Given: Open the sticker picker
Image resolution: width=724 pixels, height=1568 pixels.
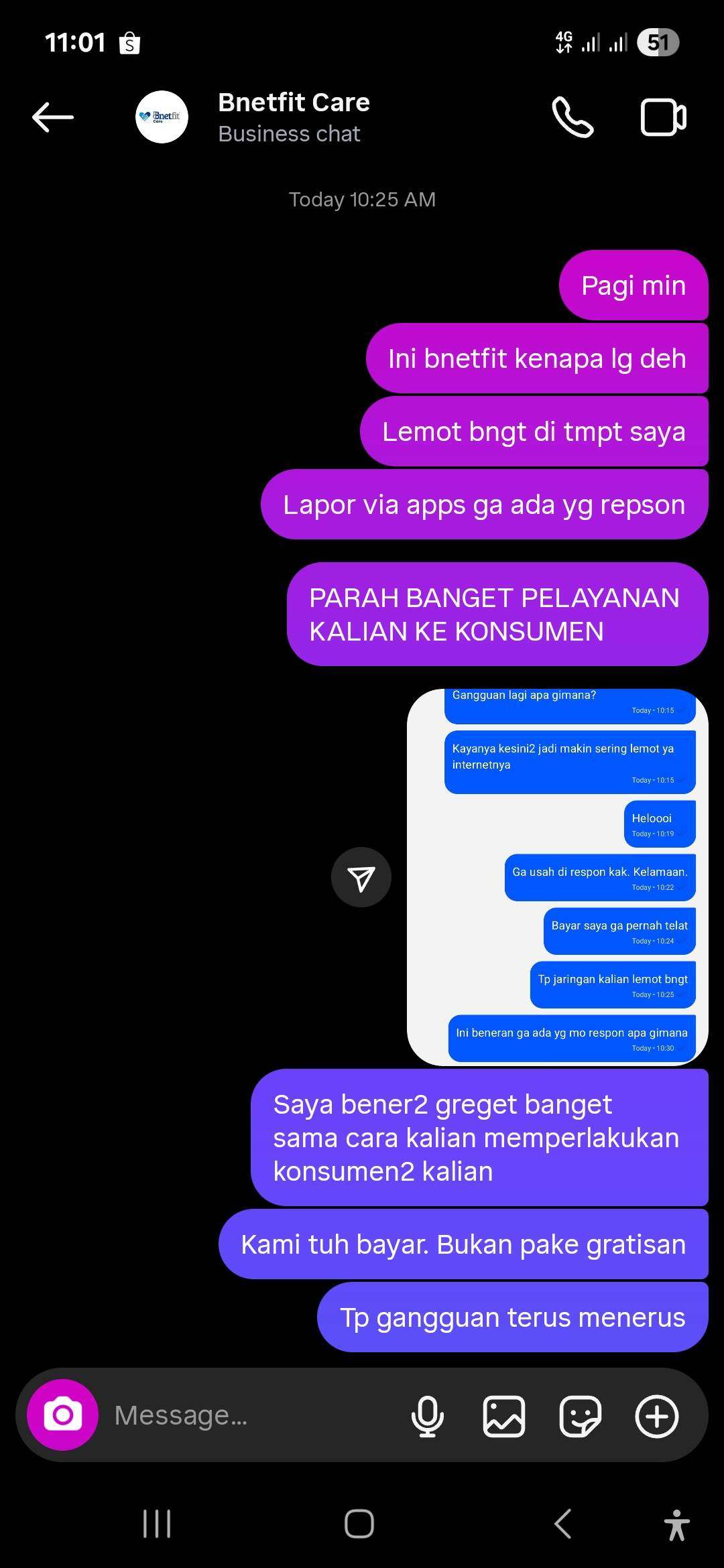Looking at the screenshot, I should (x=581, y=1416).
